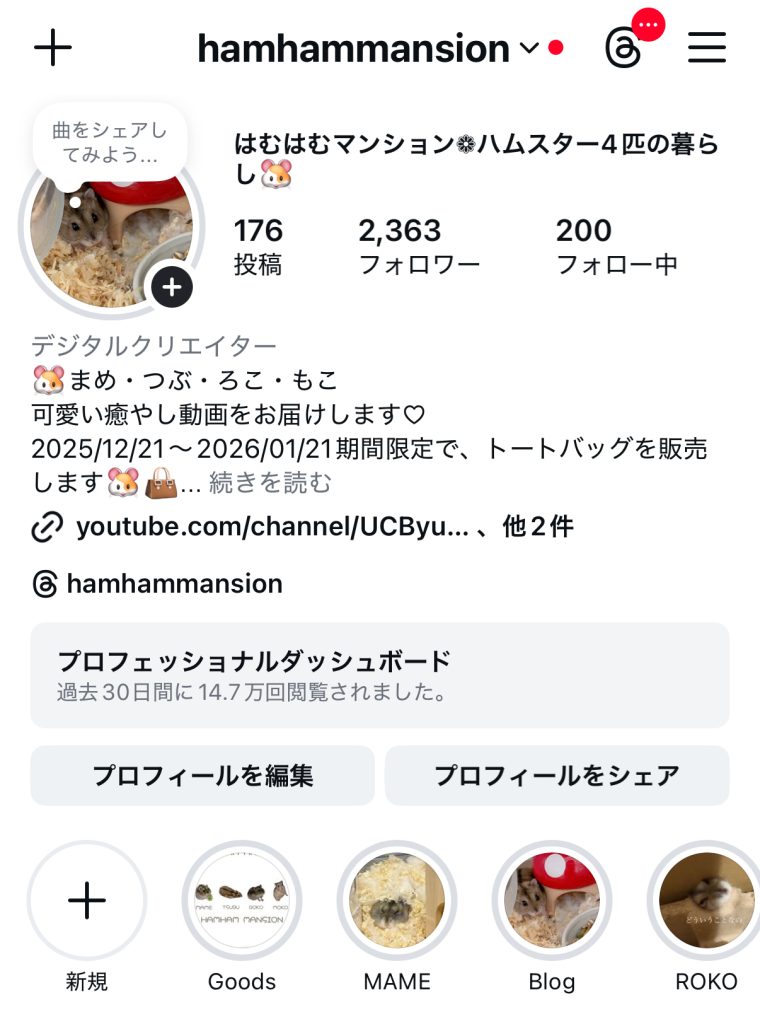The image size is (760, 1024).
Task: Tap プロフィールを編集 button
Action: [202, 775]
